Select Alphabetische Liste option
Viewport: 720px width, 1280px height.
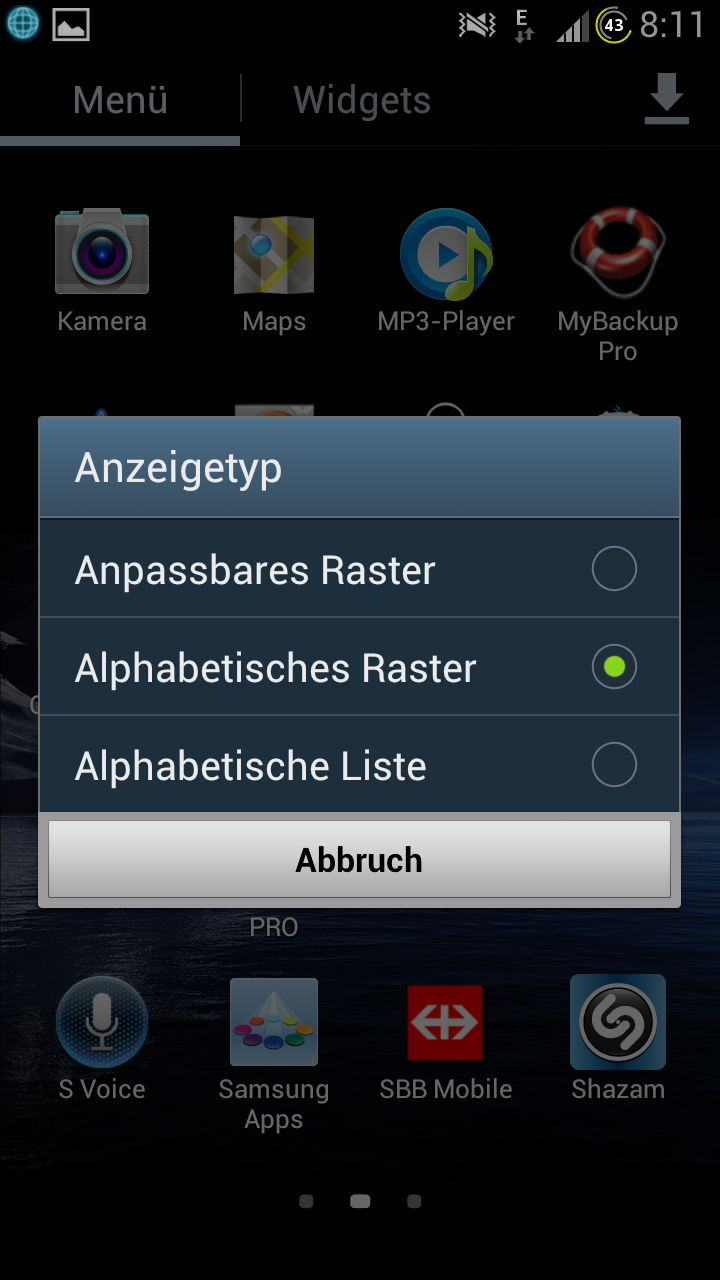pos(359,765)
